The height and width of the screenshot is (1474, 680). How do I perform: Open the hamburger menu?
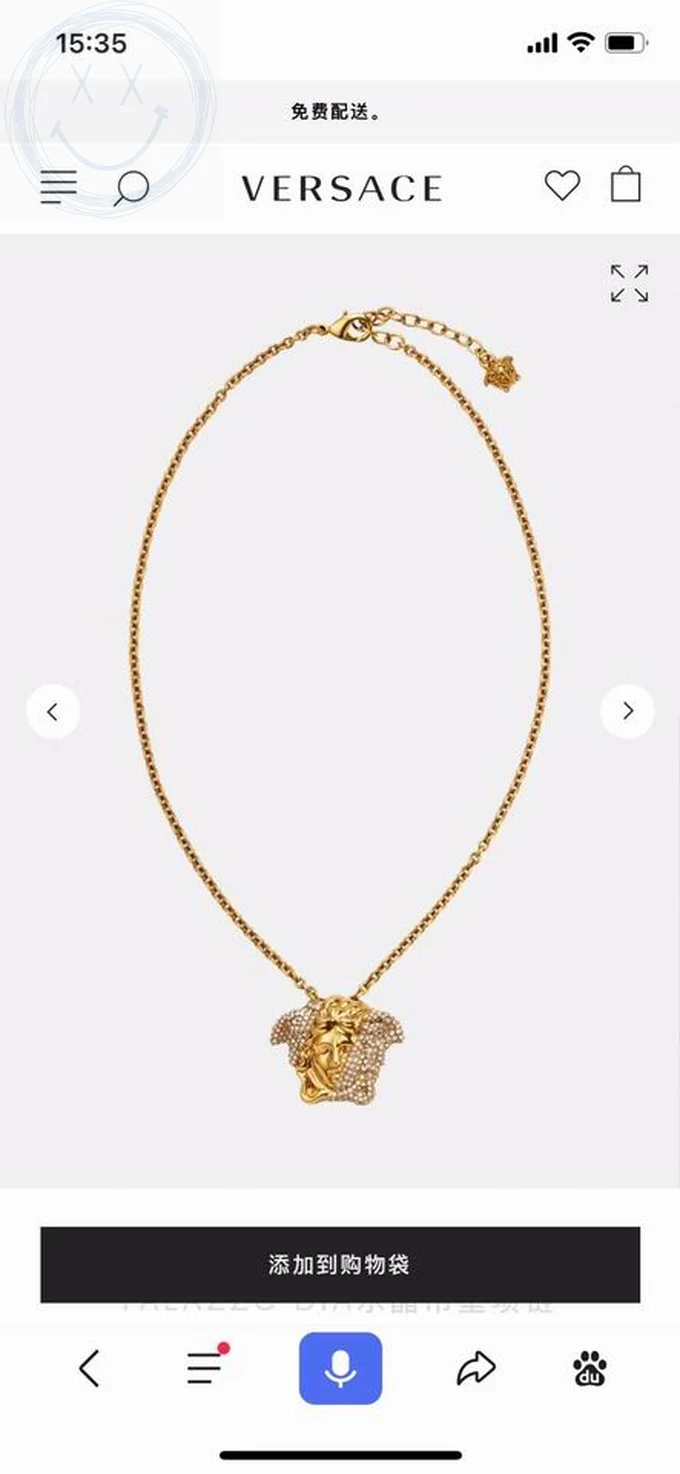pos(58,187)
